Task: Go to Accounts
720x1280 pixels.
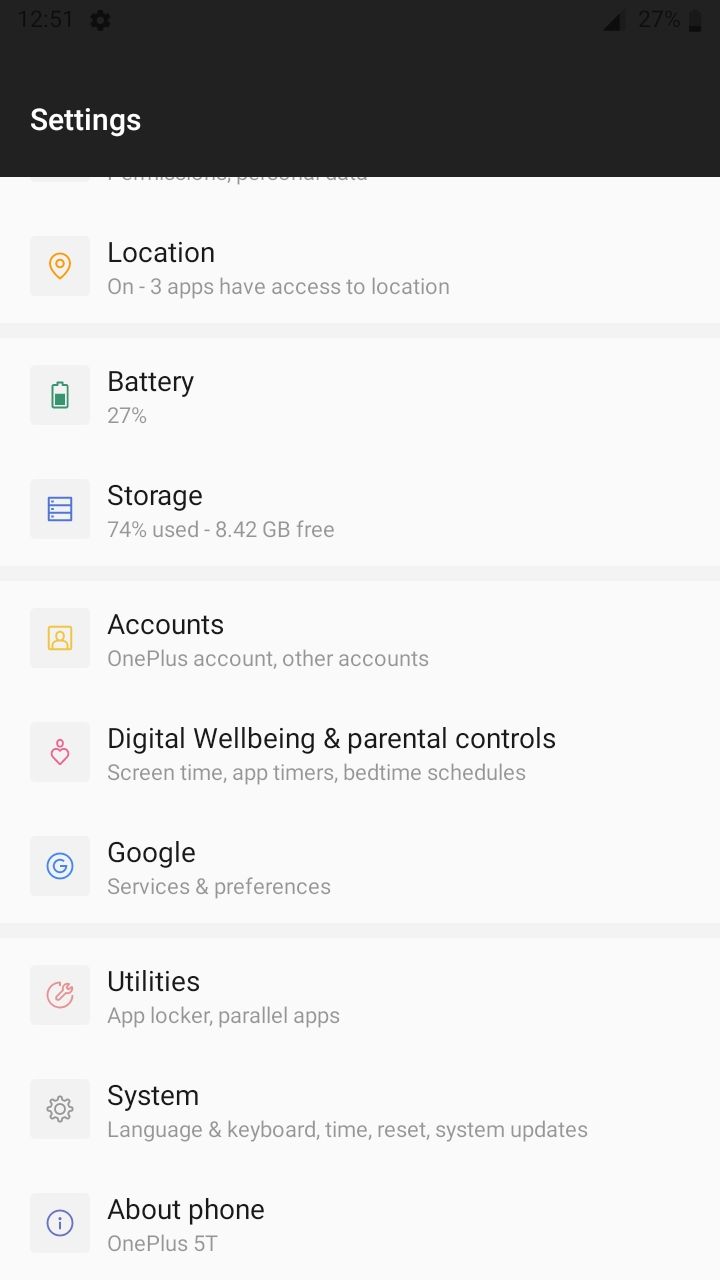Action: pos(360,638)
